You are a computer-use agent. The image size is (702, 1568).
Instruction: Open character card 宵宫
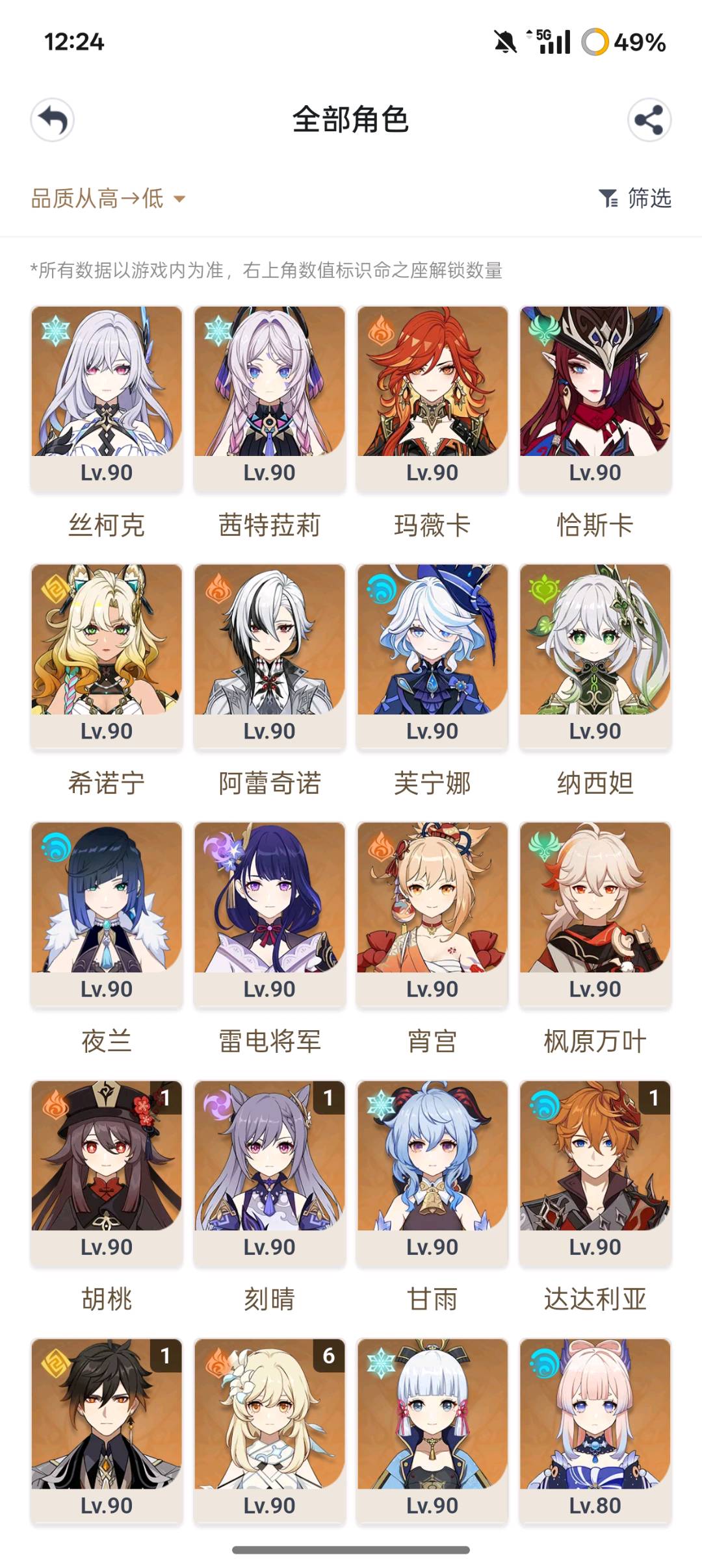(432, 913)
